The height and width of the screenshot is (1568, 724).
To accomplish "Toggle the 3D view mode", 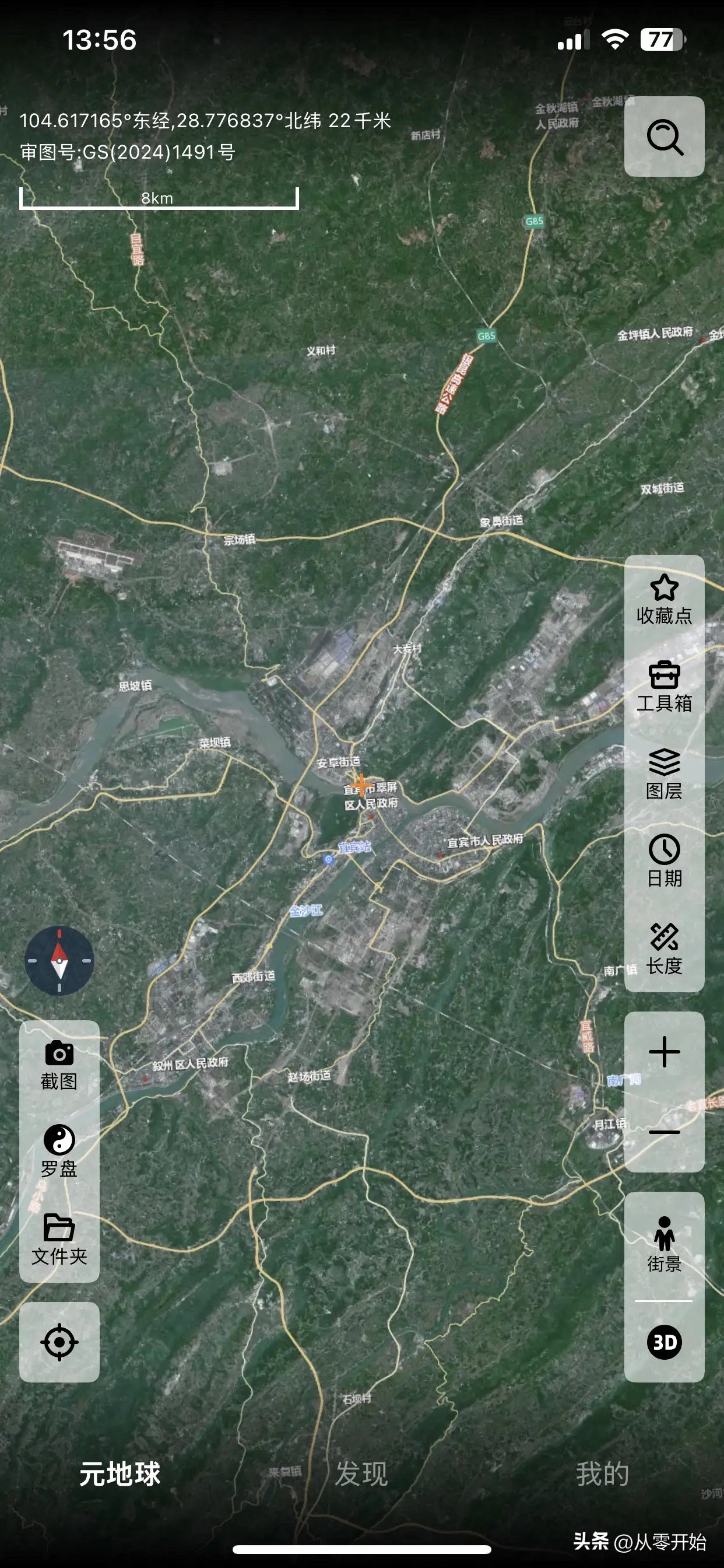I will tap(664, 1342).
